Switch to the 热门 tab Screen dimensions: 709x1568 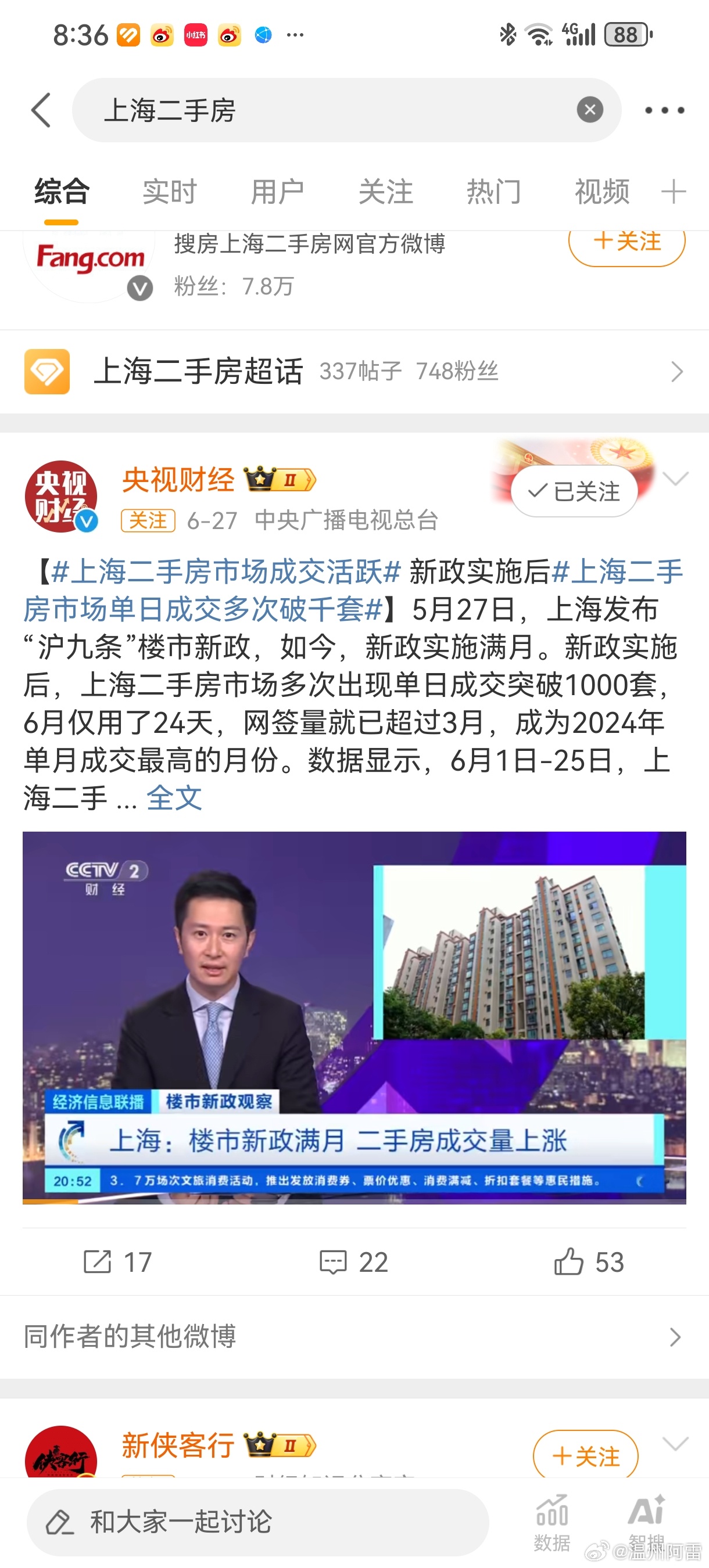[493, 192]
